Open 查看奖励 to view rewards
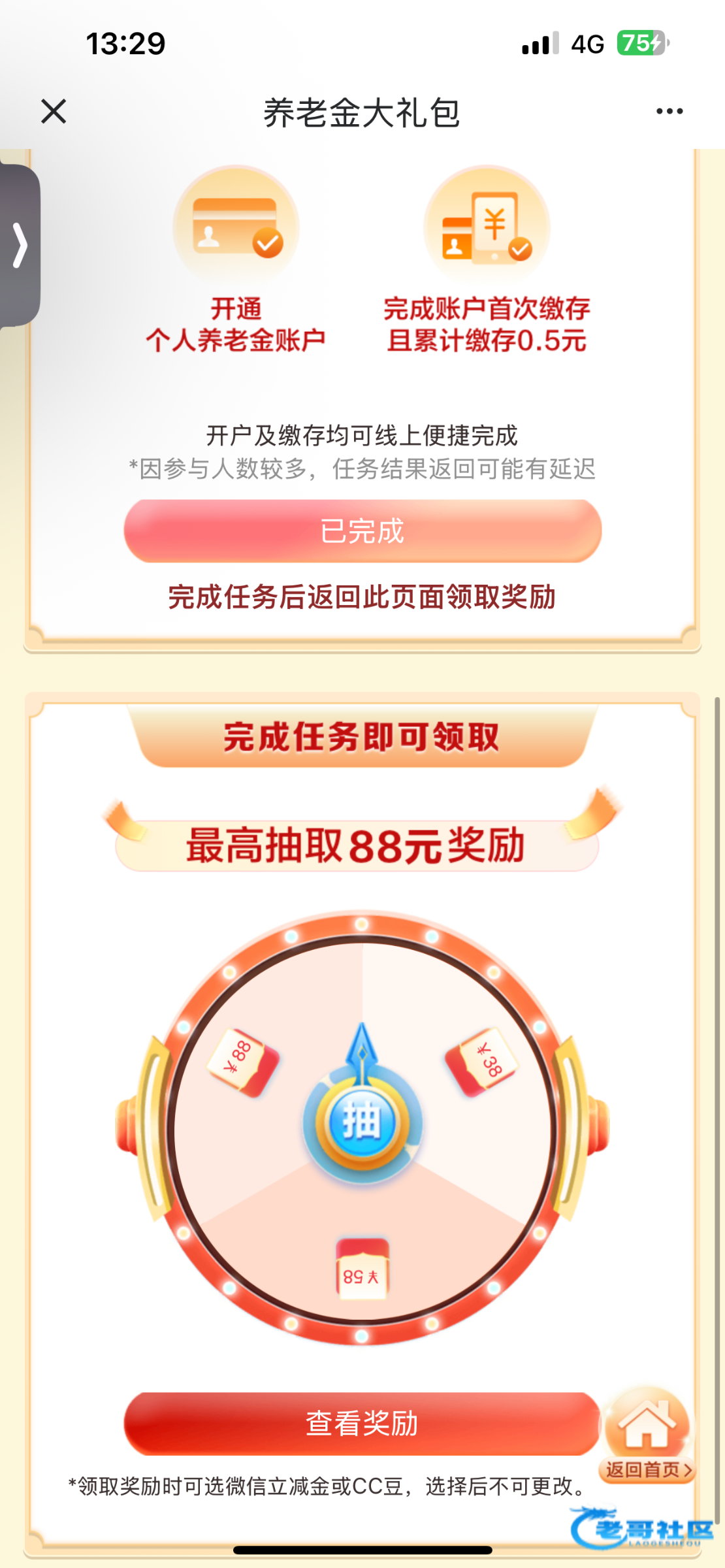The width and height of the screenshot is (725, 1568). 362,1423
